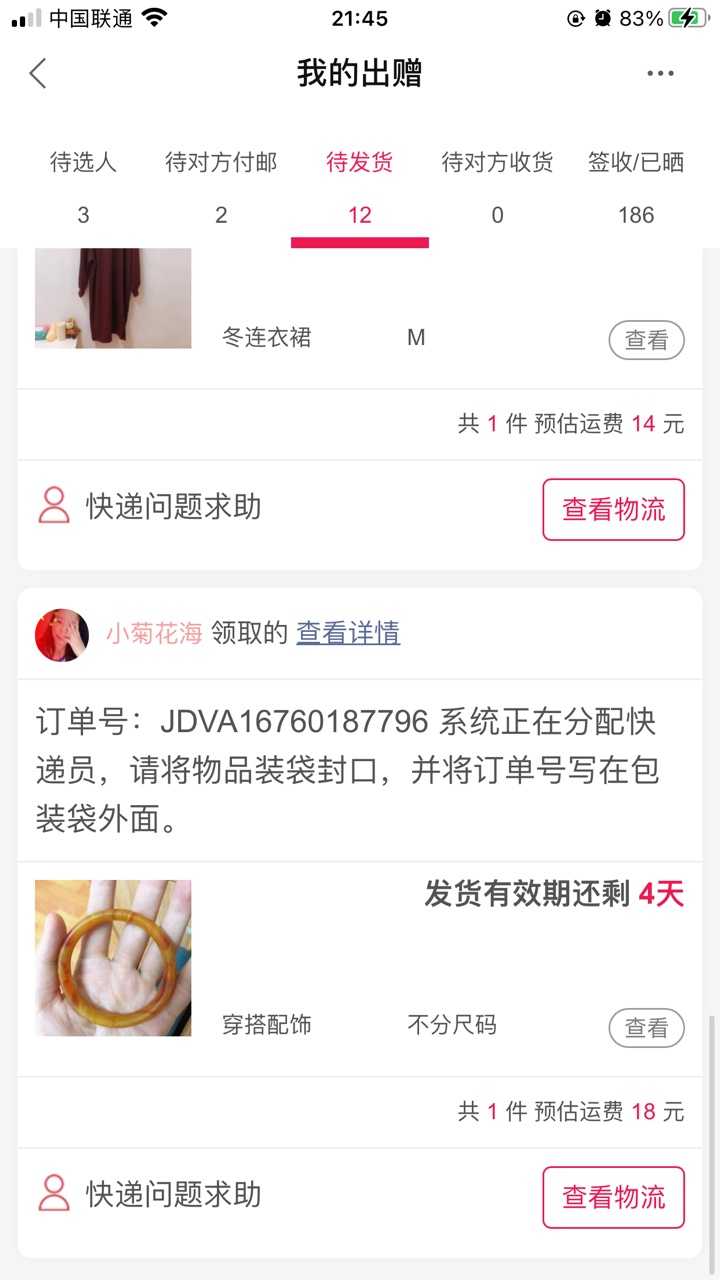The width and height of the screenshot is (720, 1280).
Task: Get courier help for the 冬连衣裙 order
Action: 150,507
